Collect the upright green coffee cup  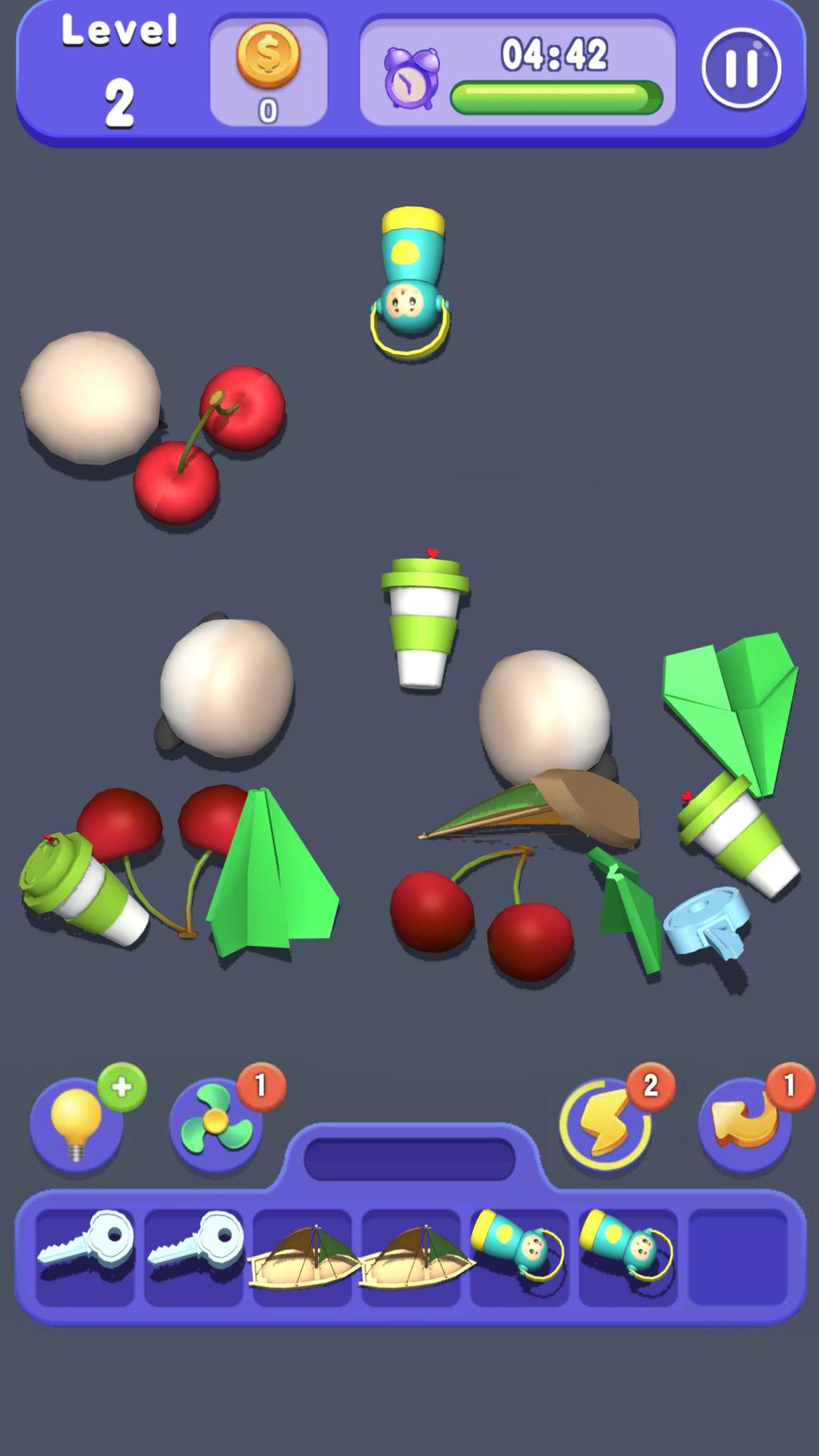[424, 622]
